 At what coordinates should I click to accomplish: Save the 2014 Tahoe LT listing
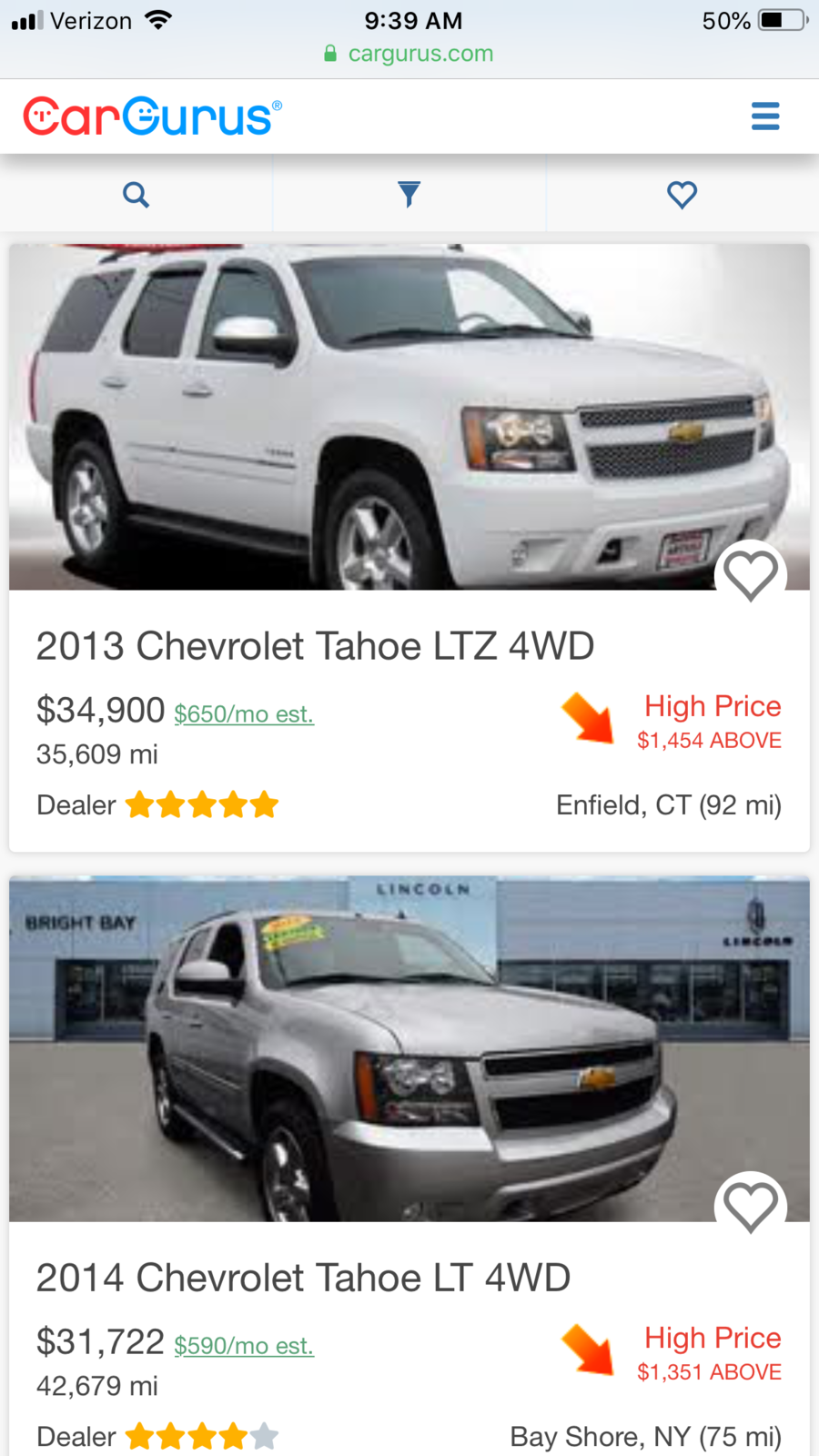tap(751, 1207)
